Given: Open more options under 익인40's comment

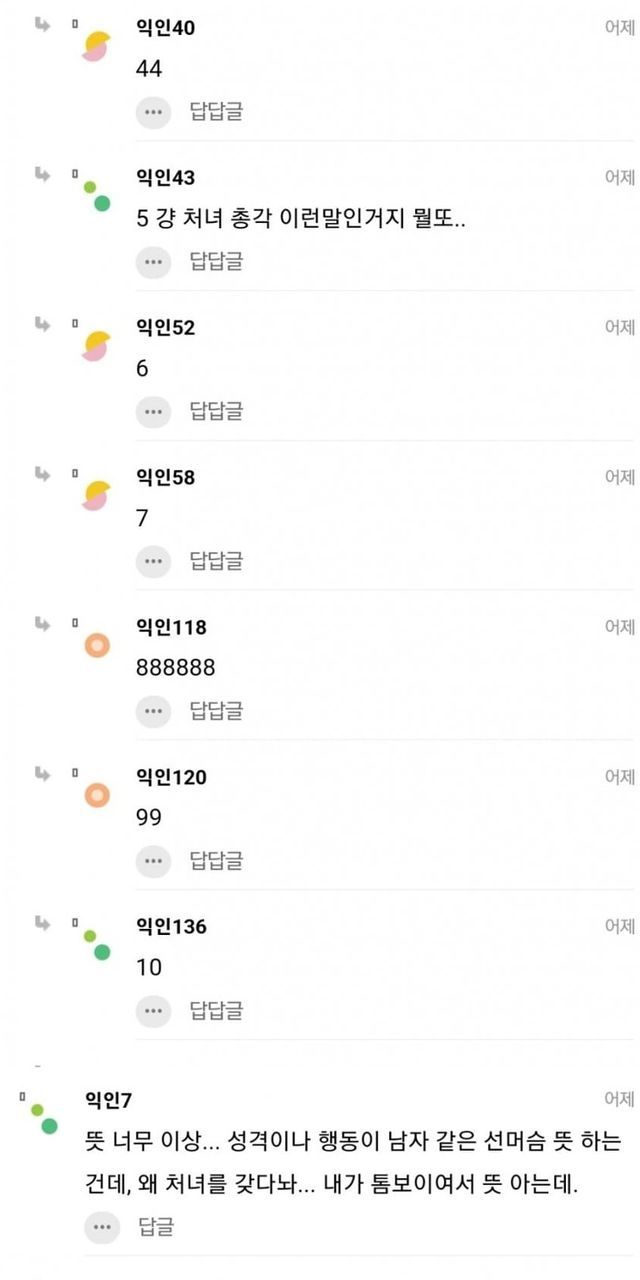Looking at the screenshot, I should click(x=153, y=112).
